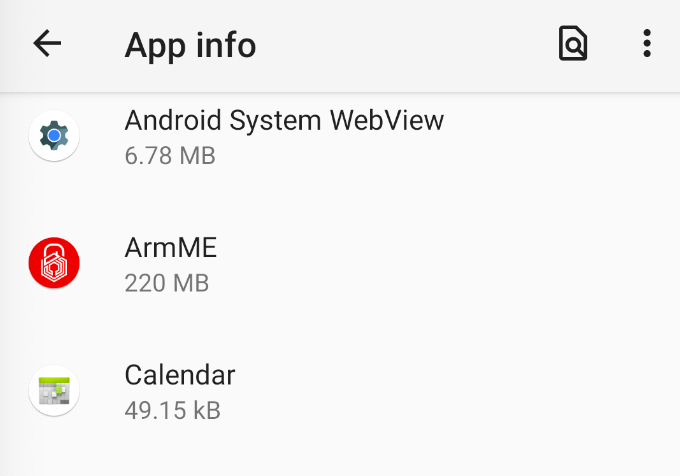The width and height of the screenshot is (680, 476).
Task: Select the Calendar app entry
Action: [x=179, y=392]
